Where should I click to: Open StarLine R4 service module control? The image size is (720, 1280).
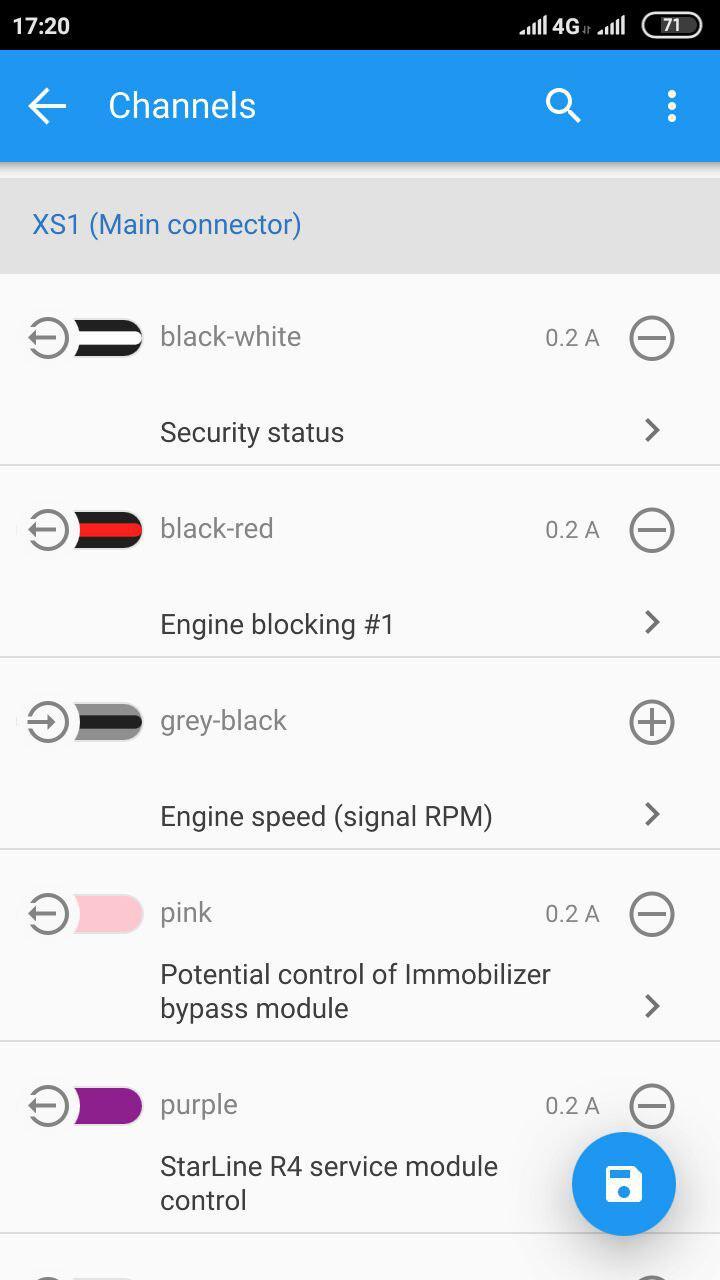[329, 1183]
